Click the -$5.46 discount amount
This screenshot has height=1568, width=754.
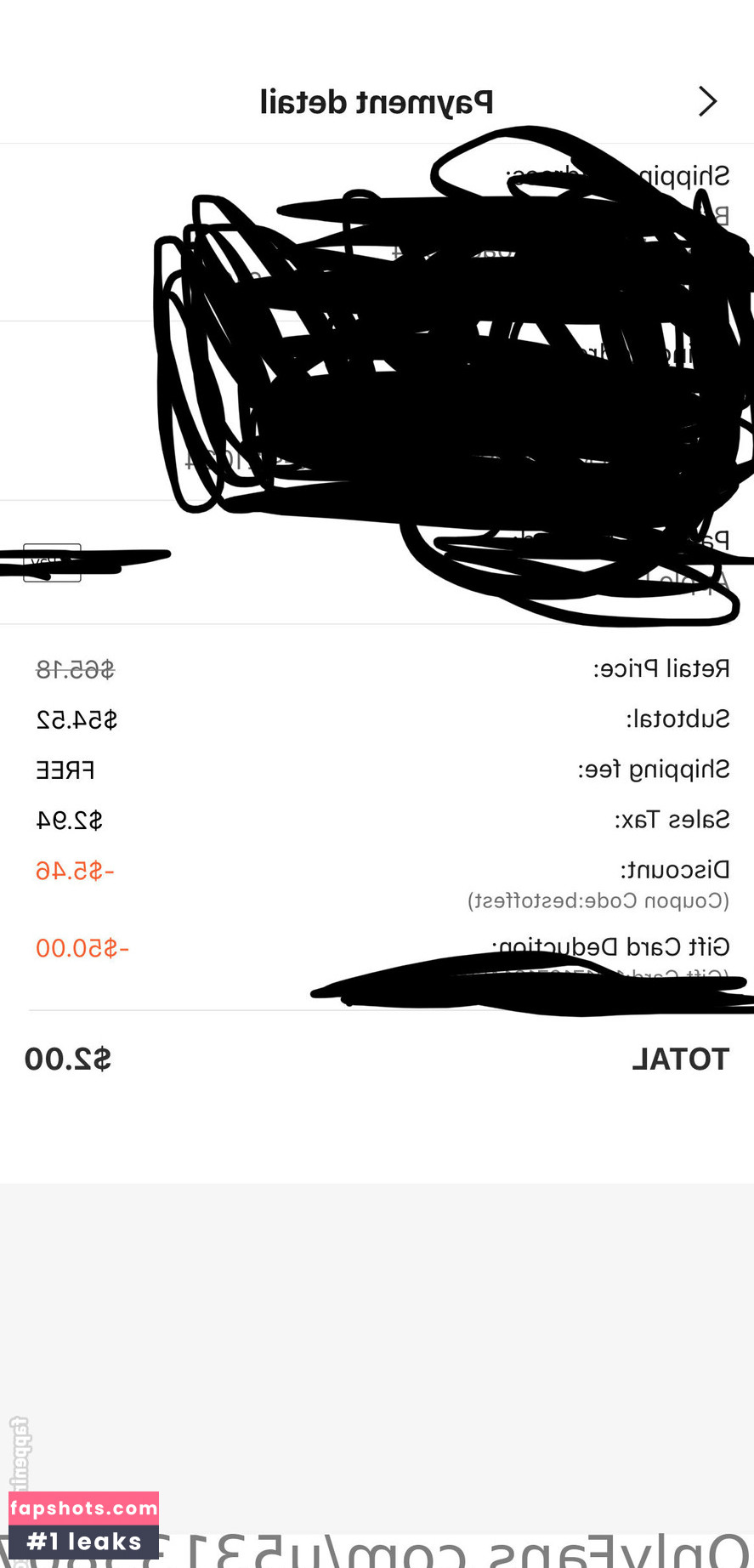tap(75, 871)
